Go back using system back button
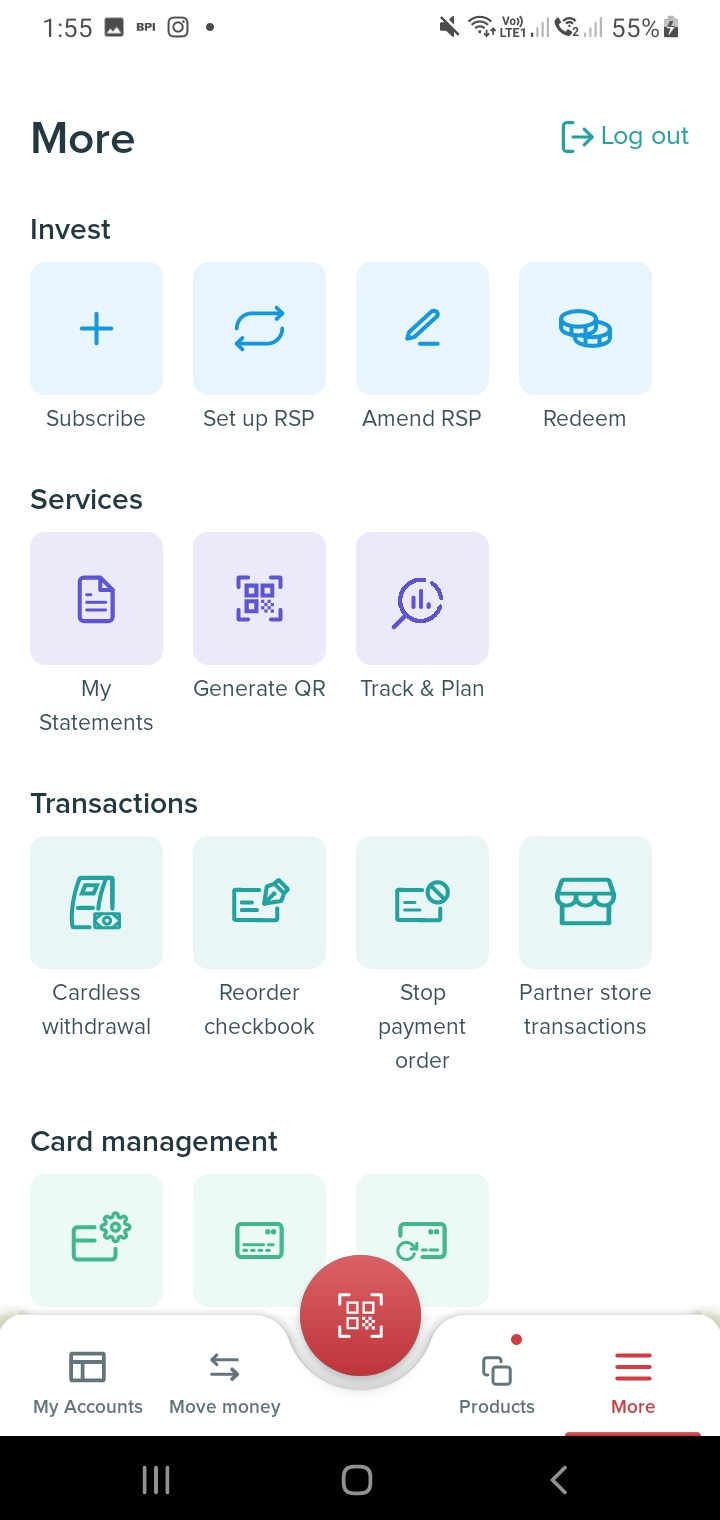 [x=559, y=1480]
